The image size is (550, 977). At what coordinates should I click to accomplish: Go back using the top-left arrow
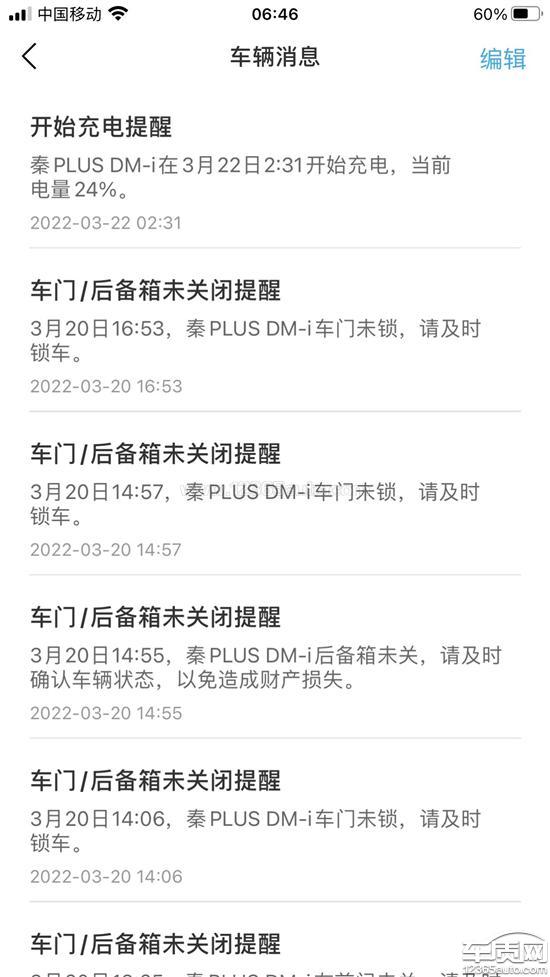[29, 57]
